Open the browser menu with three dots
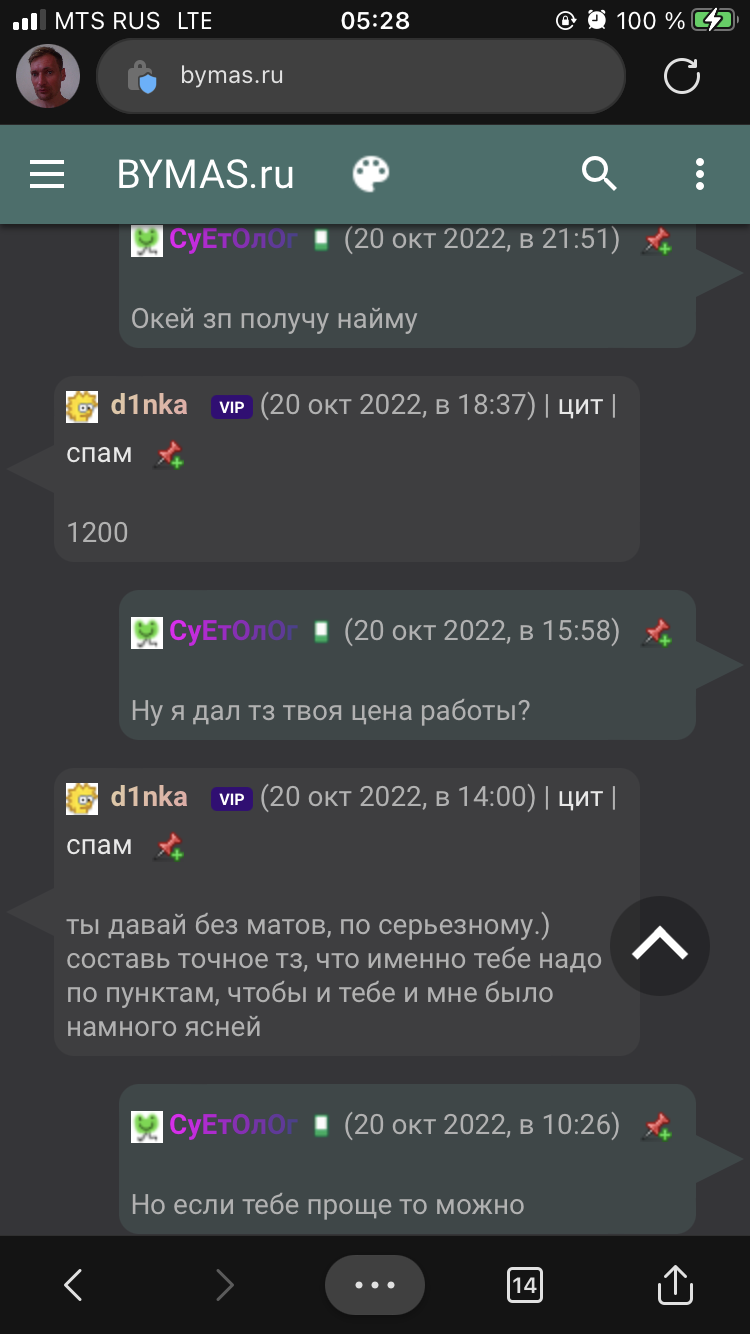 coord(375,1285)
